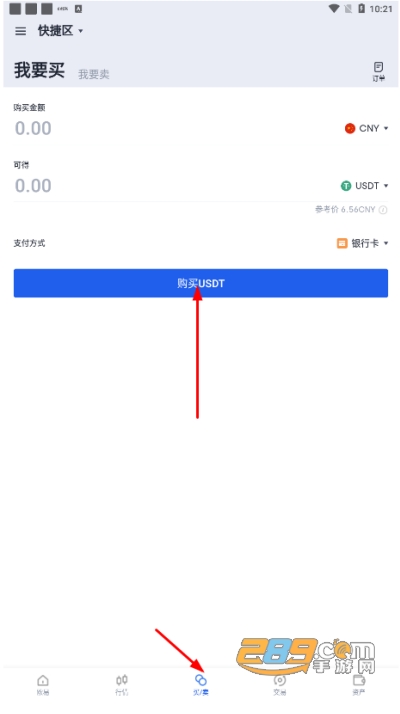
Task: Change the CNY currency dropdown
Action: 366,128
